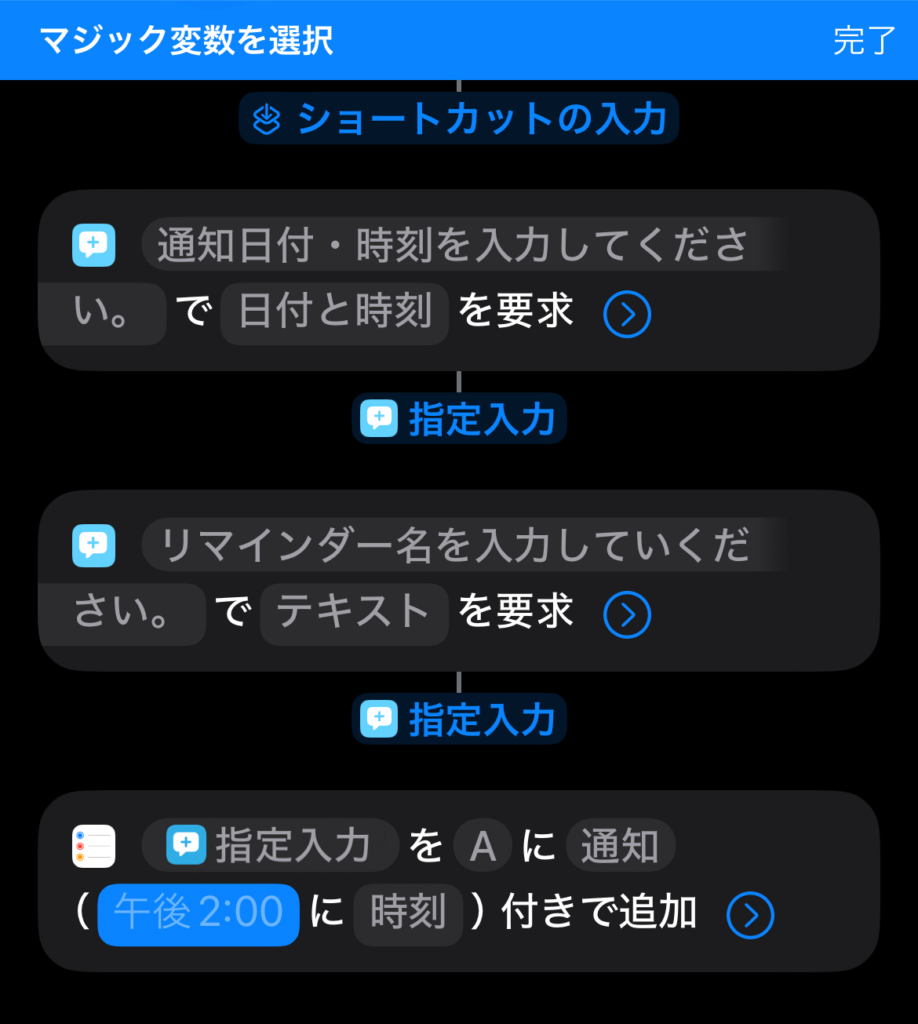The height and width of the screenshot is (1024, 918).
Task: Tap the リマインダー名 prompt text field
Action: [455, 546]
